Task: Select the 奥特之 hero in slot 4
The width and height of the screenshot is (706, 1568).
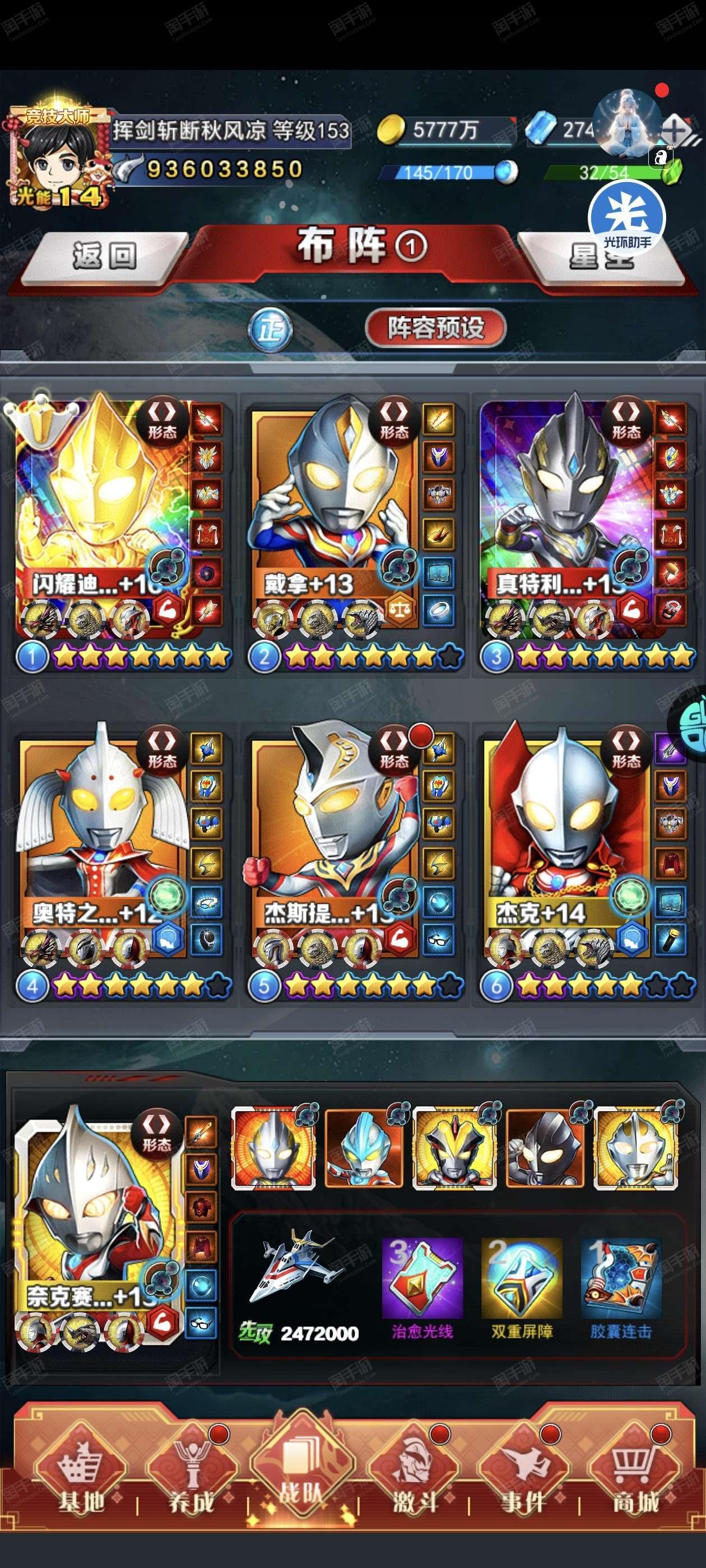Action: (x=104, y=846)
